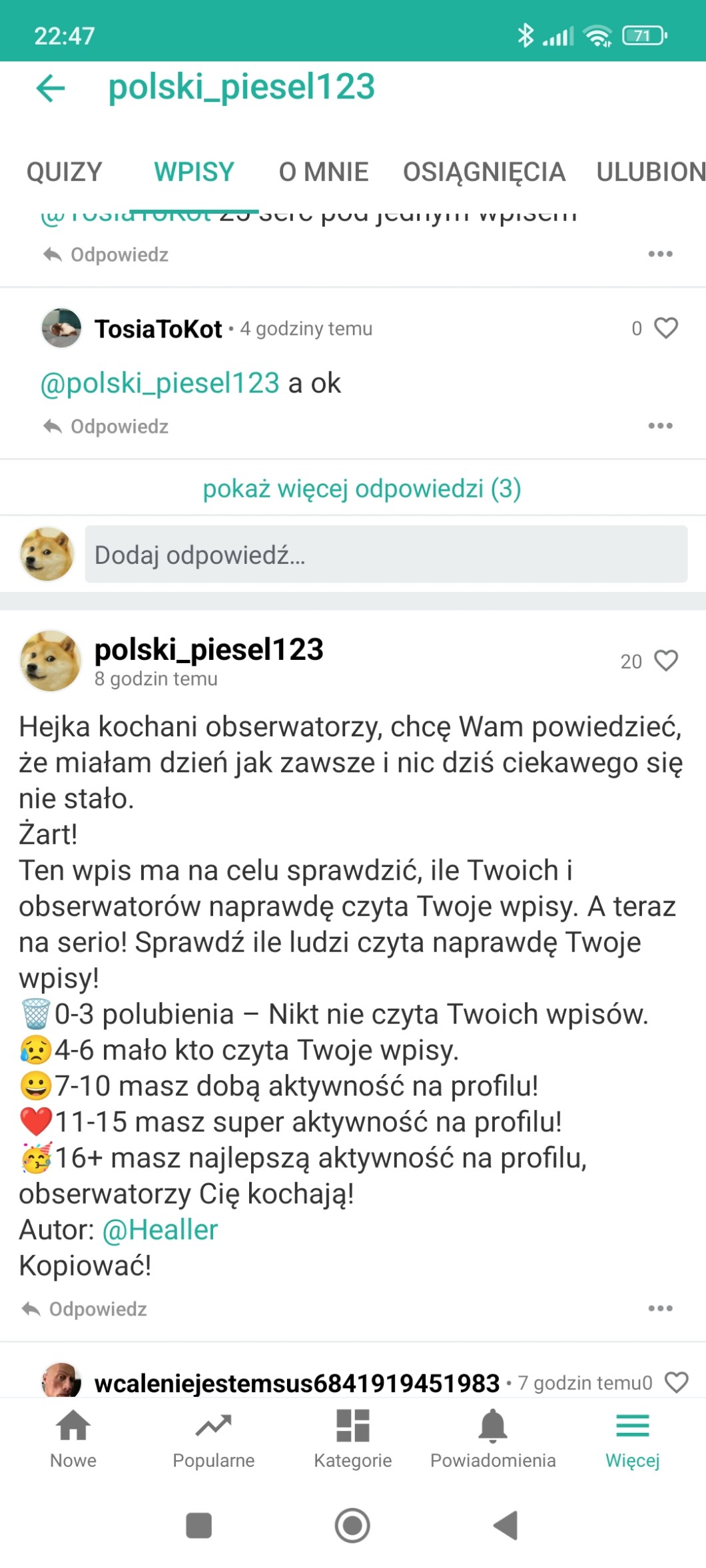The width and height of the screenshot is (706, 1568).
Task: Open the OSIĄGNIĘCIA tab
Action: [x=484, y=172]
